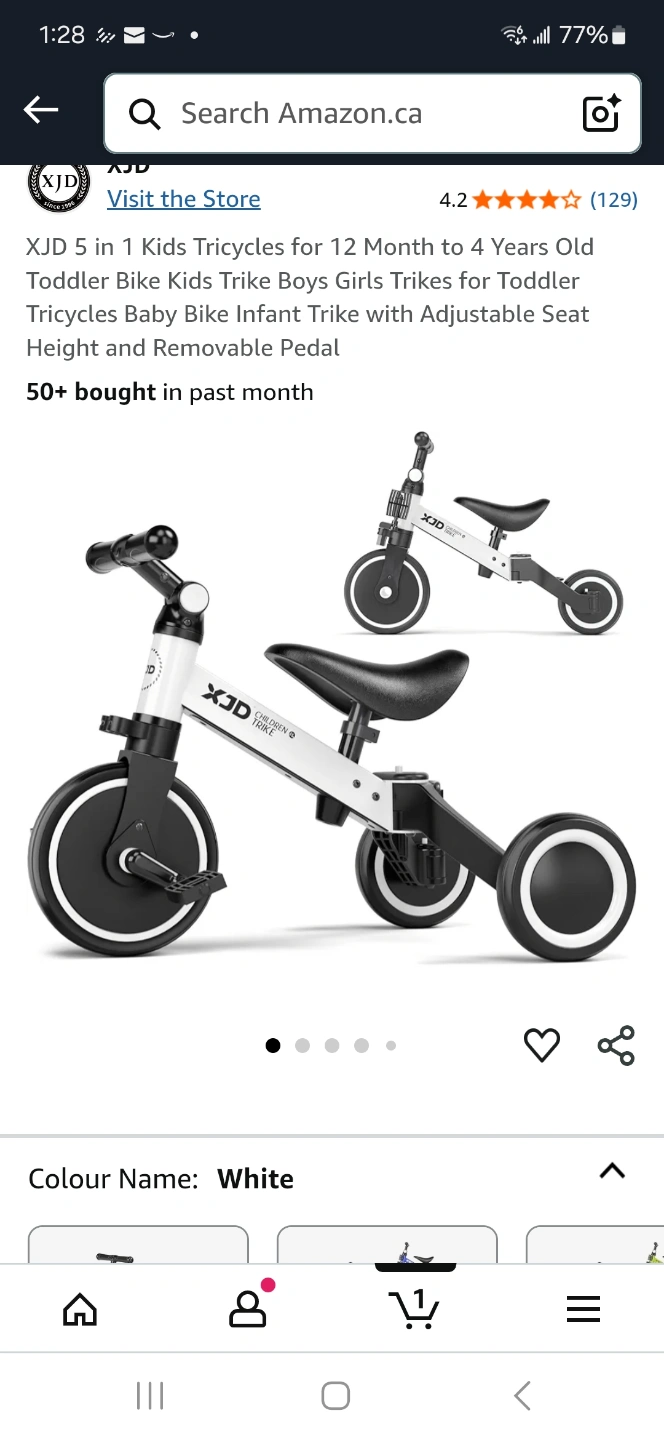Image resolution: width=664 pixels, height=1440 pixels.
Task: View the 129 customer ratings
Action: point(613,200)
